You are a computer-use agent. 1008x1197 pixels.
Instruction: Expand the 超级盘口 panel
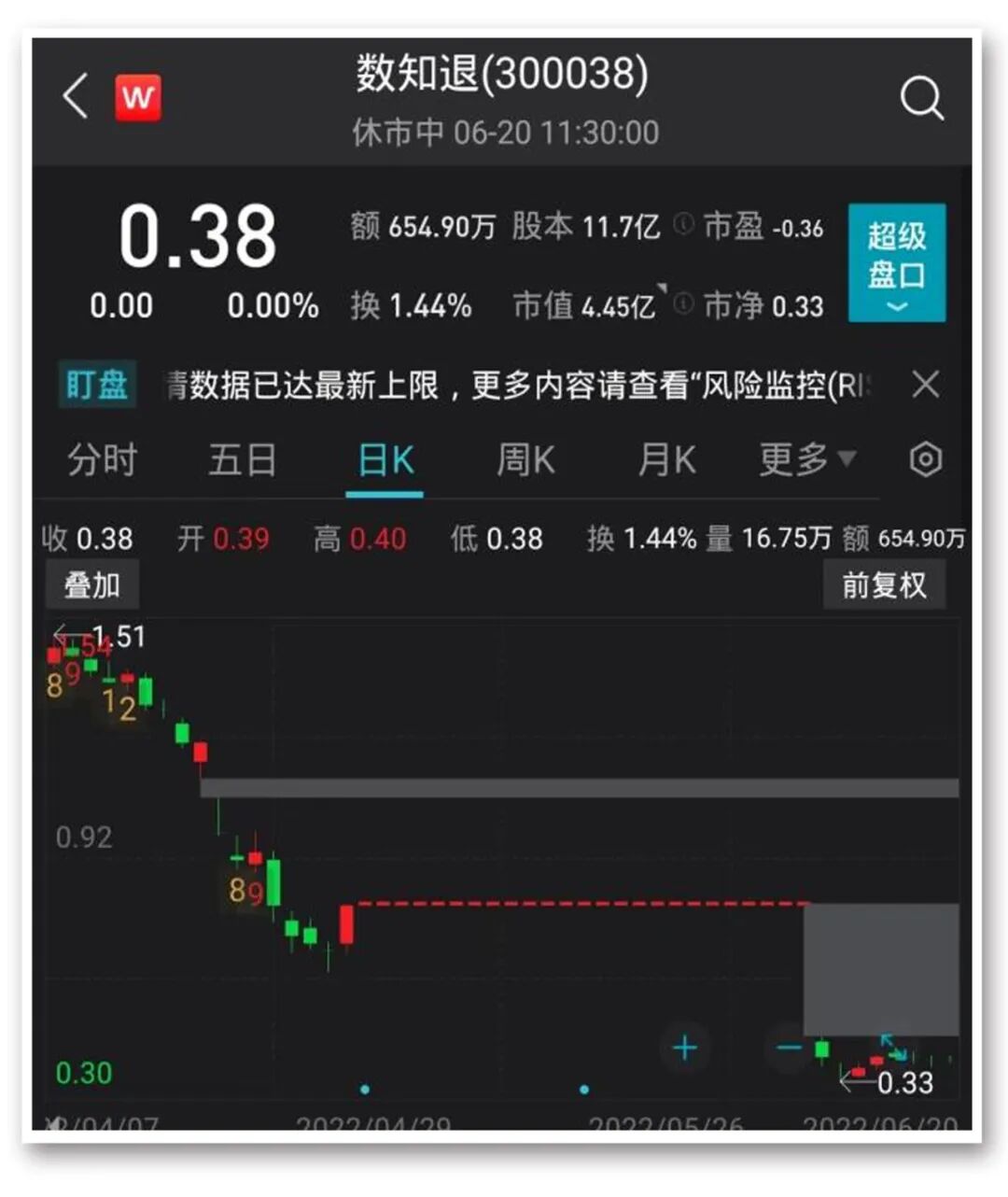click(x=896, y=262)
